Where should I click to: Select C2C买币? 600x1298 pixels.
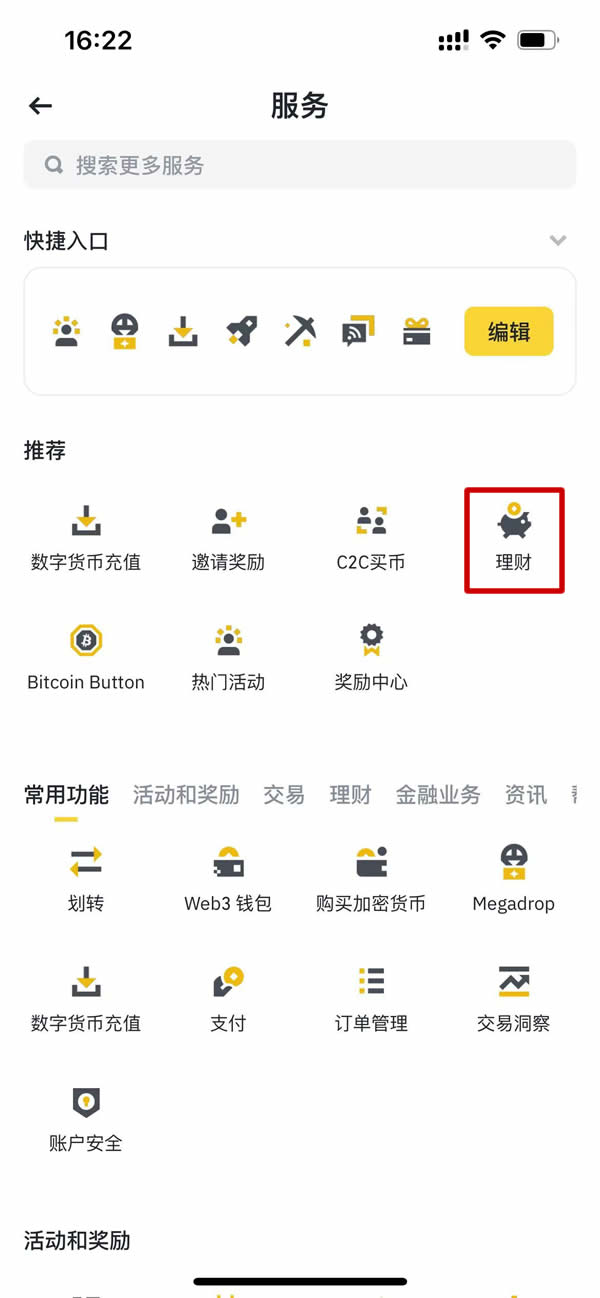click(x=371, y=540)
